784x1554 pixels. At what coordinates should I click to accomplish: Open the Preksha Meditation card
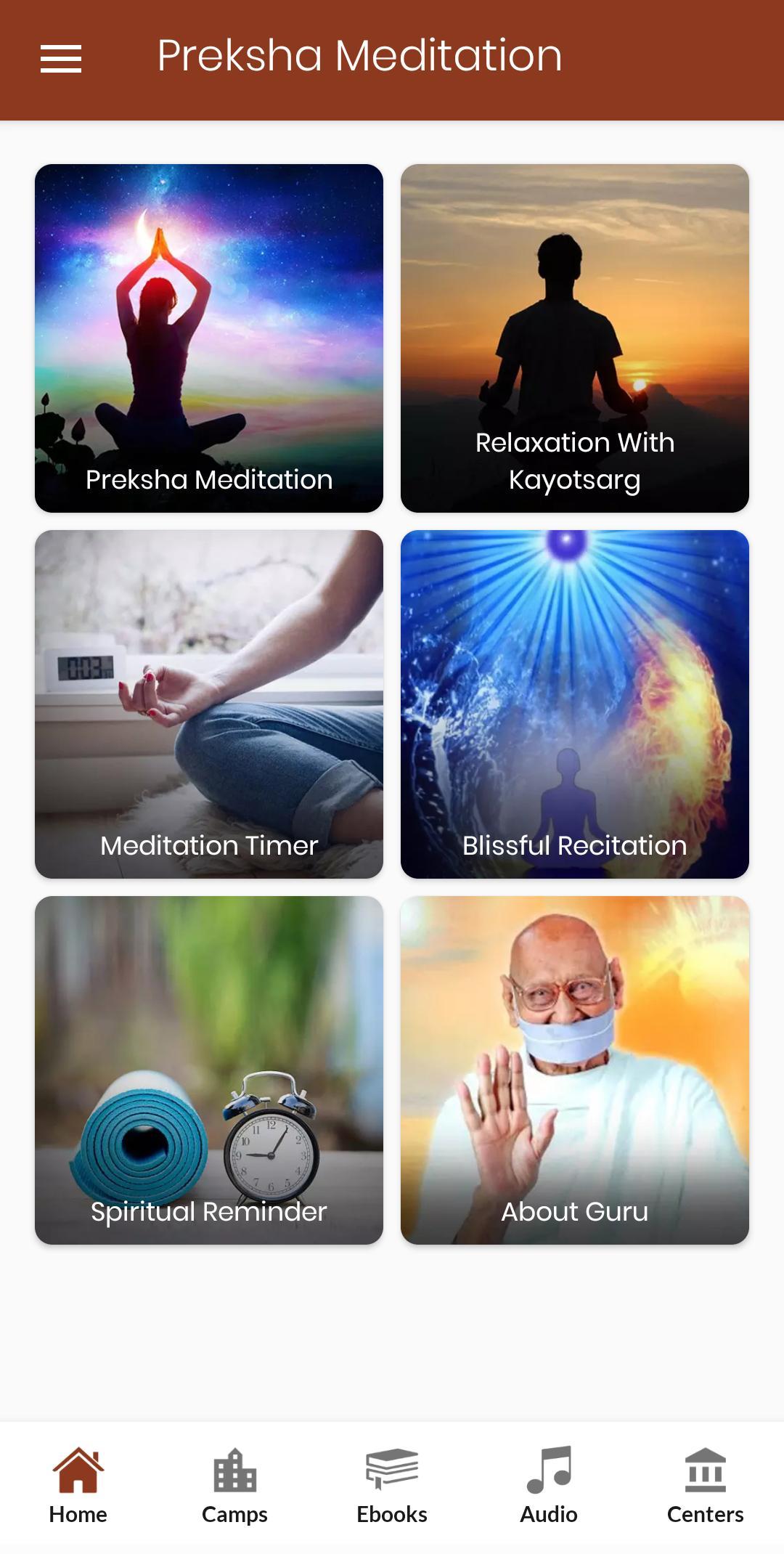(x=209, y=338)
